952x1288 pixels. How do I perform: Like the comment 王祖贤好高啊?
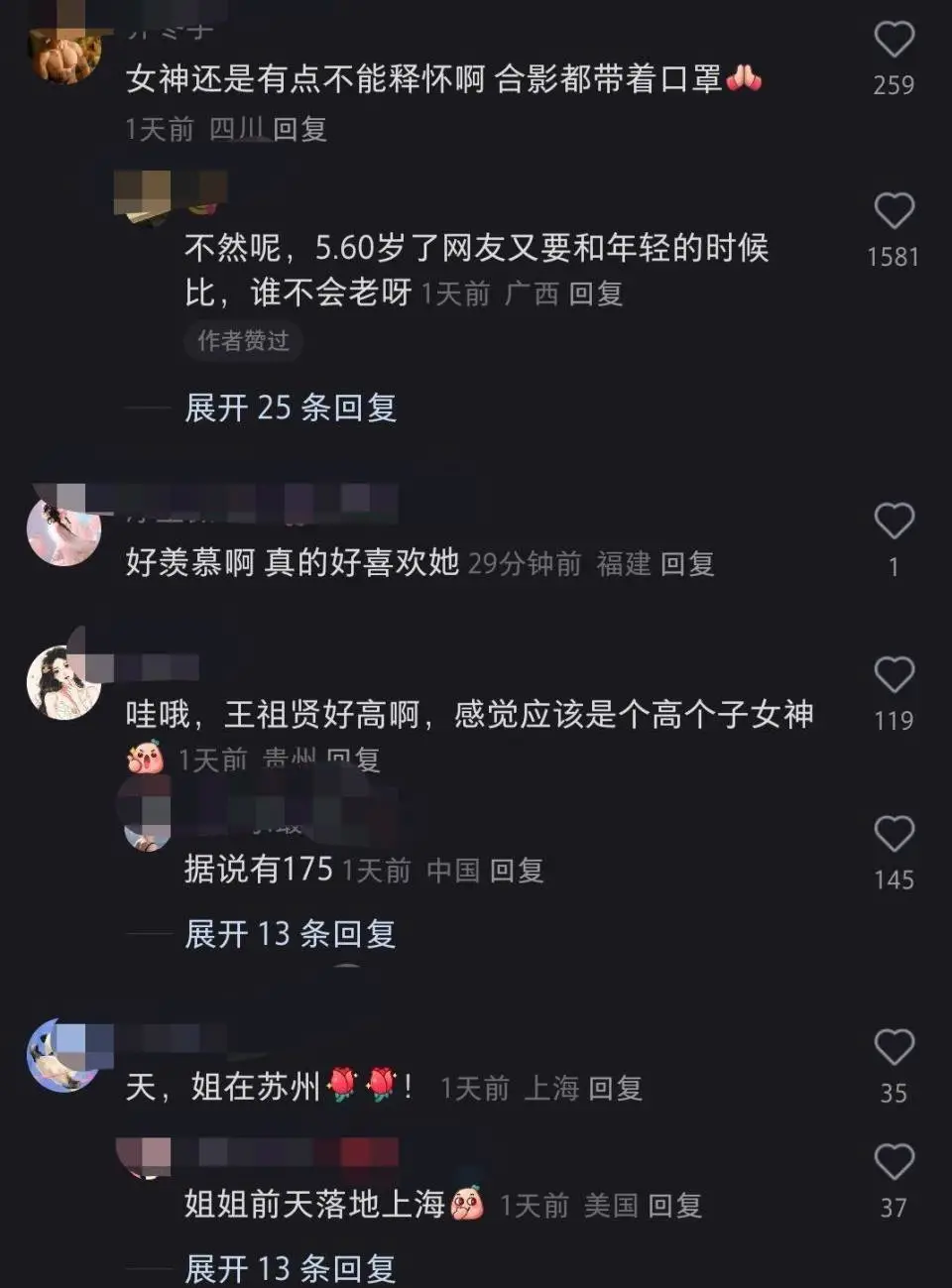coord(893,675)
